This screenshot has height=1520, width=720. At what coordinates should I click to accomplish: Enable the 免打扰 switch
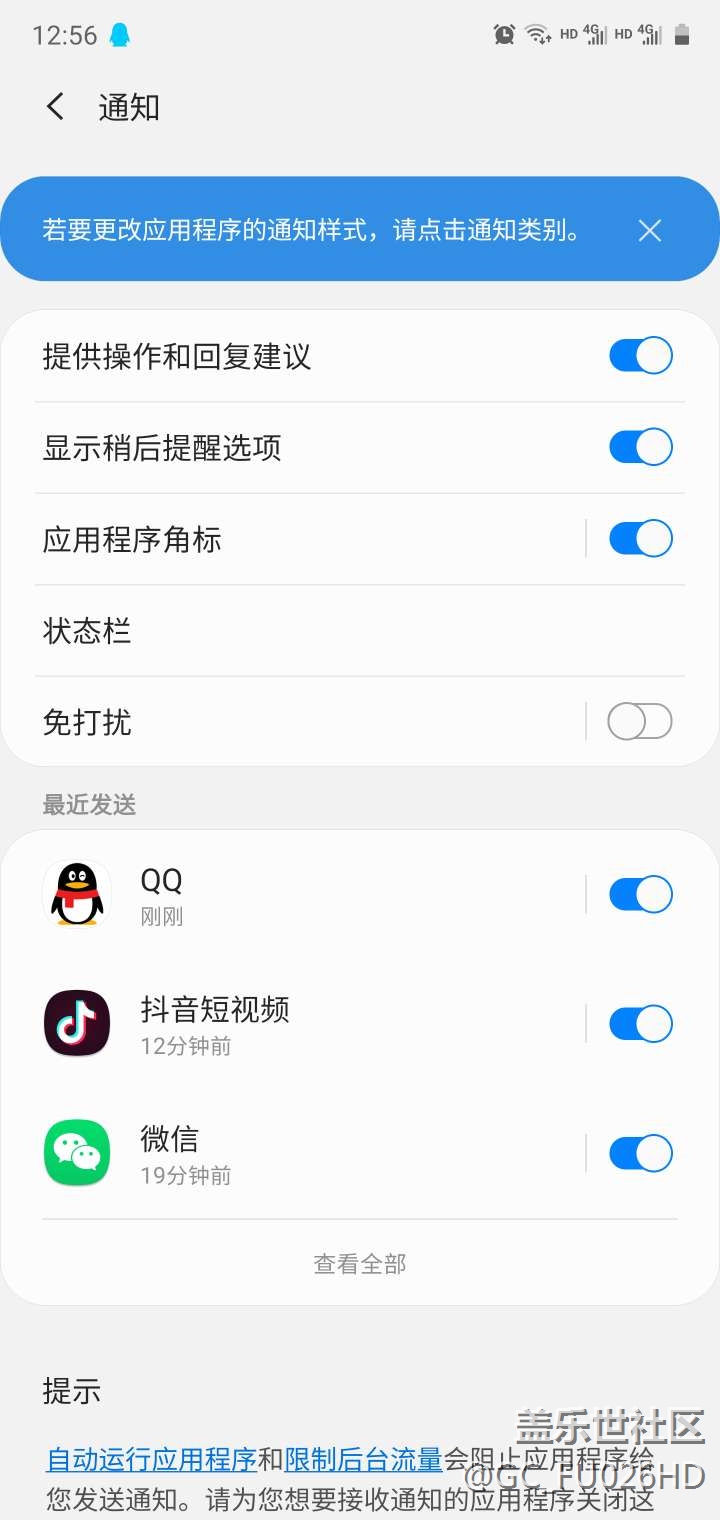point(640,722)
